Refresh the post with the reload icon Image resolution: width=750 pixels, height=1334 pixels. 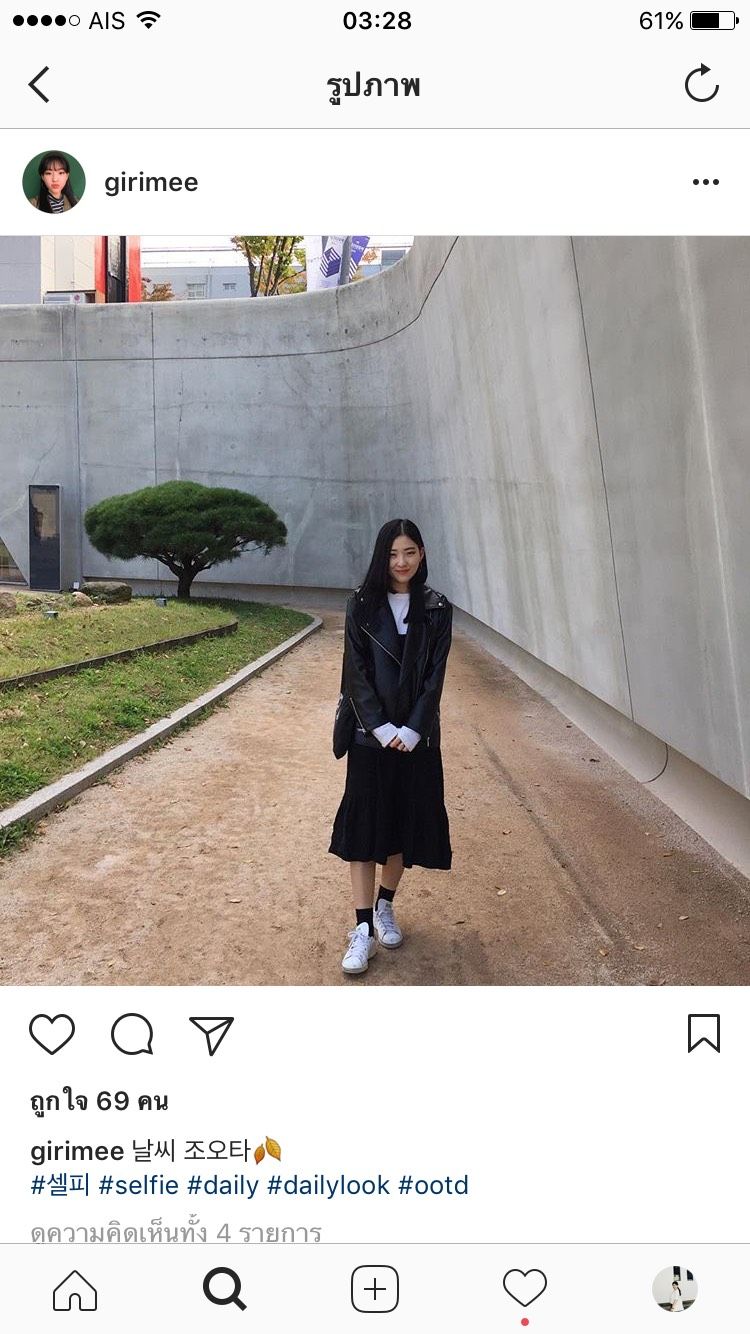coord(701,84)
